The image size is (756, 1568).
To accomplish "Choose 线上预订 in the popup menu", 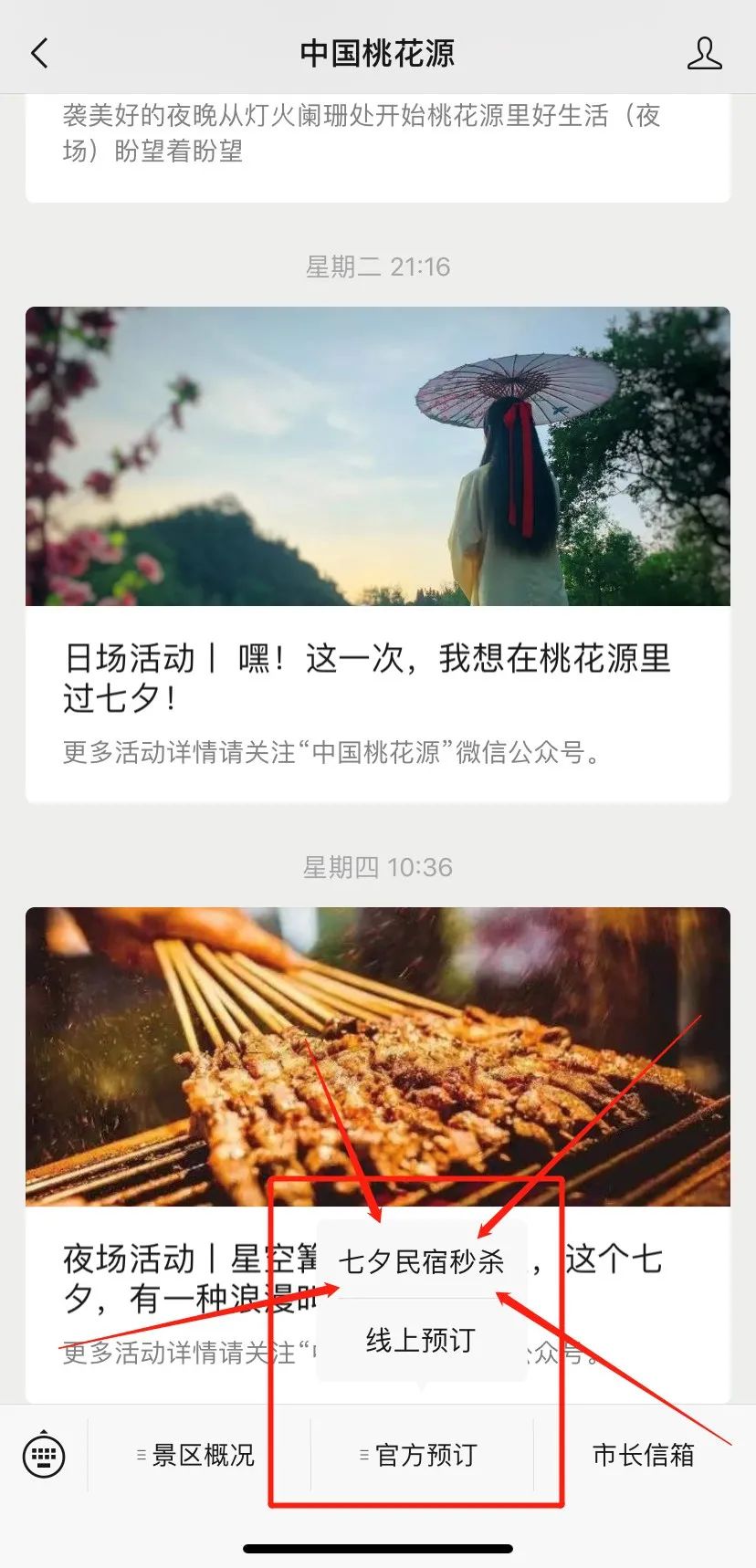I will click(x=422, y=1340).
